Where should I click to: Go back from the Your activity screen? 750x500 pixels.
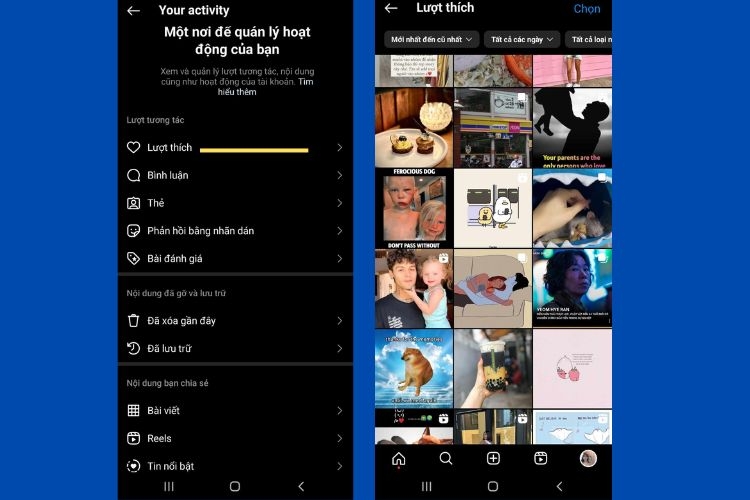coord(133,11)
